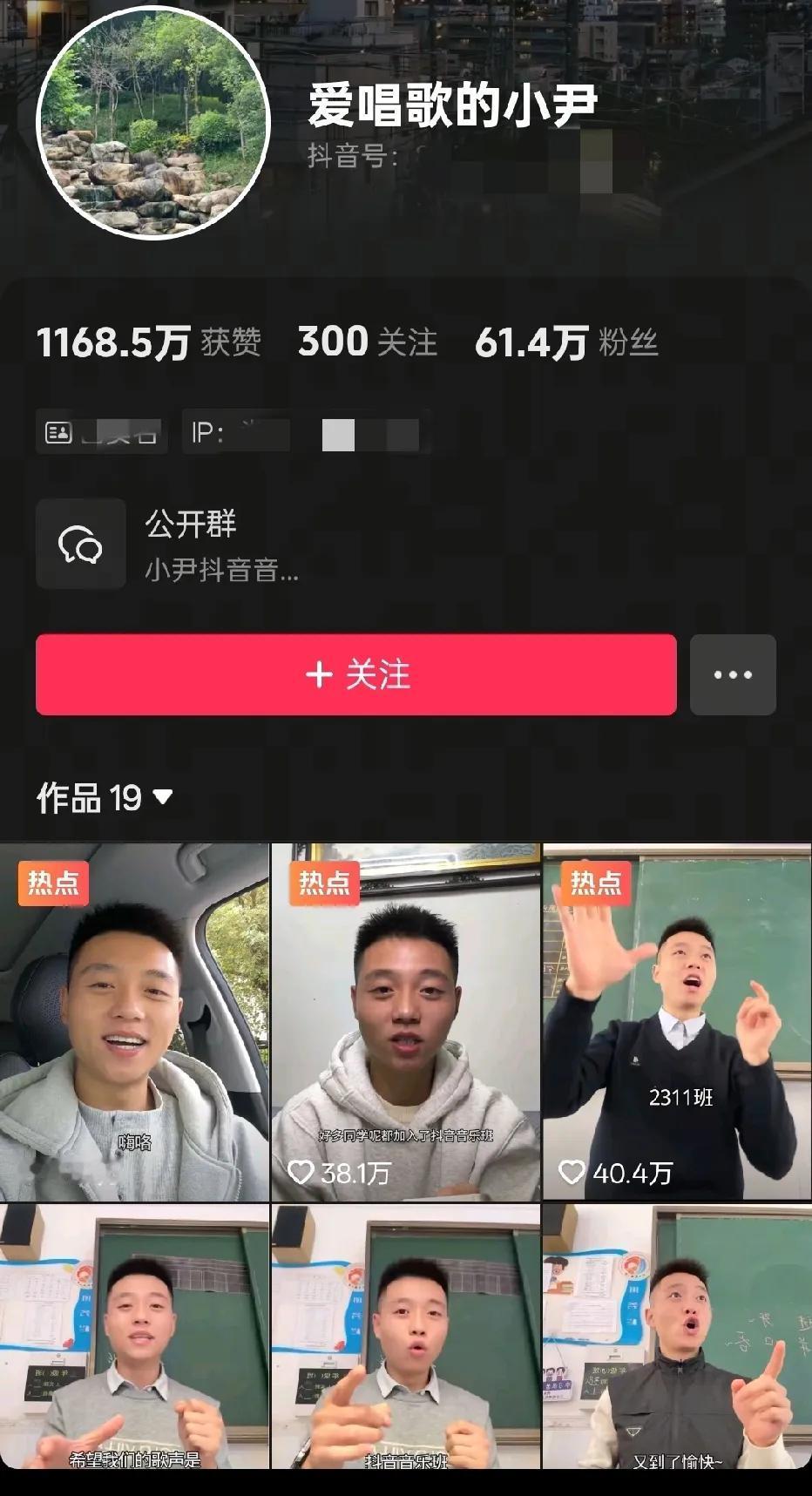This screenshot has height=1496, width=812.
Task: Click the plus icon inside the follow button
Action: pyautogui.click(x=319, y=675)
